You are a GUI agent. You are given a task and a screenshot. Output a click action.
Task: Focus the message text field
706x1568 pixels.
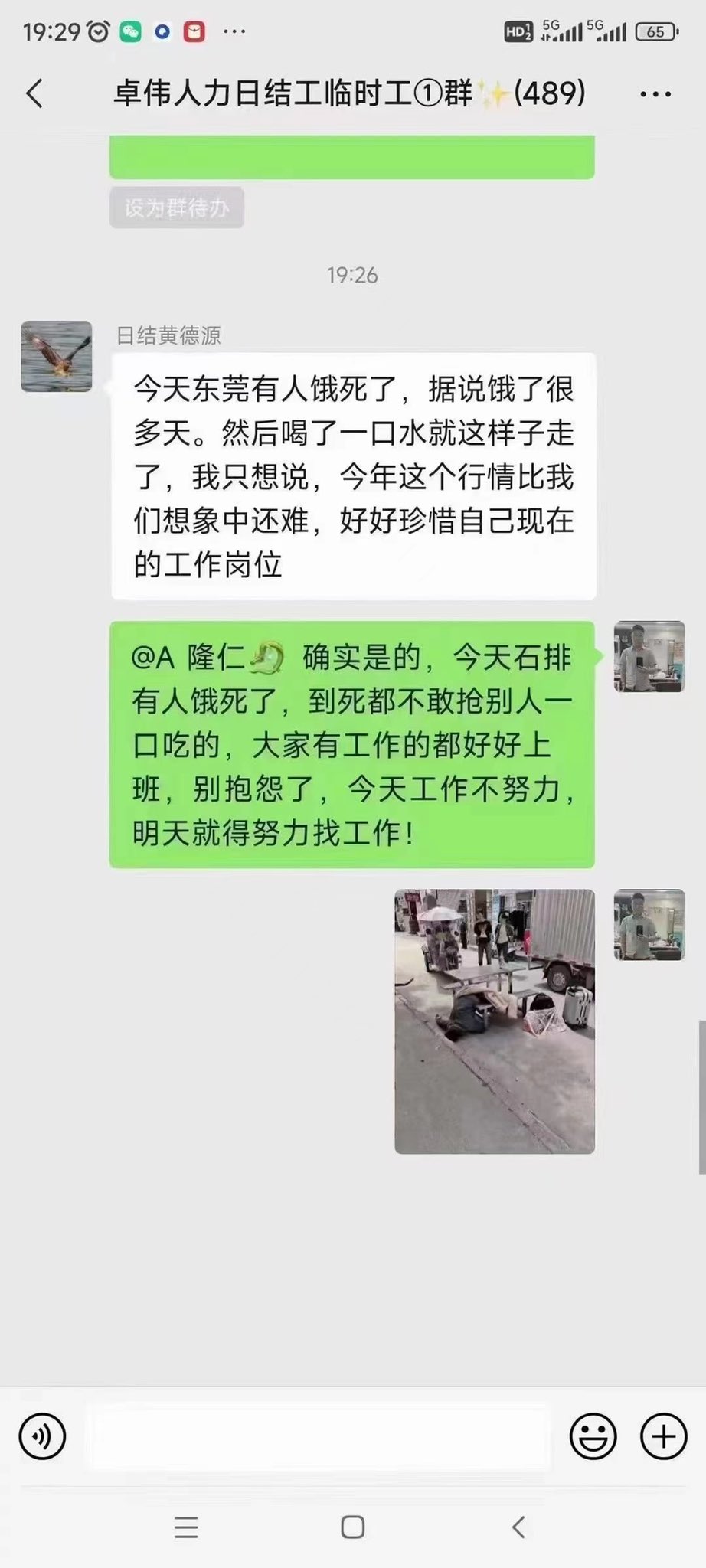point(318,1437)
